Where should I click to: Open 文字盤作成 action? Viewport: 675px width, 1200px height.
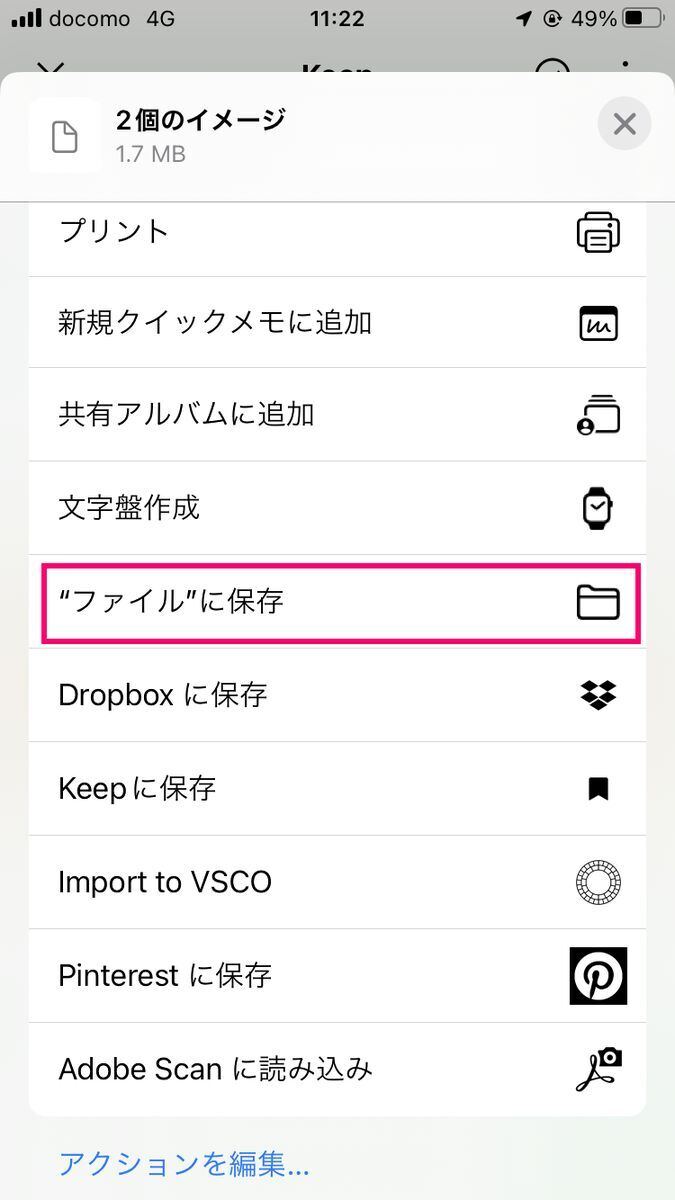(x=337, y=508)
